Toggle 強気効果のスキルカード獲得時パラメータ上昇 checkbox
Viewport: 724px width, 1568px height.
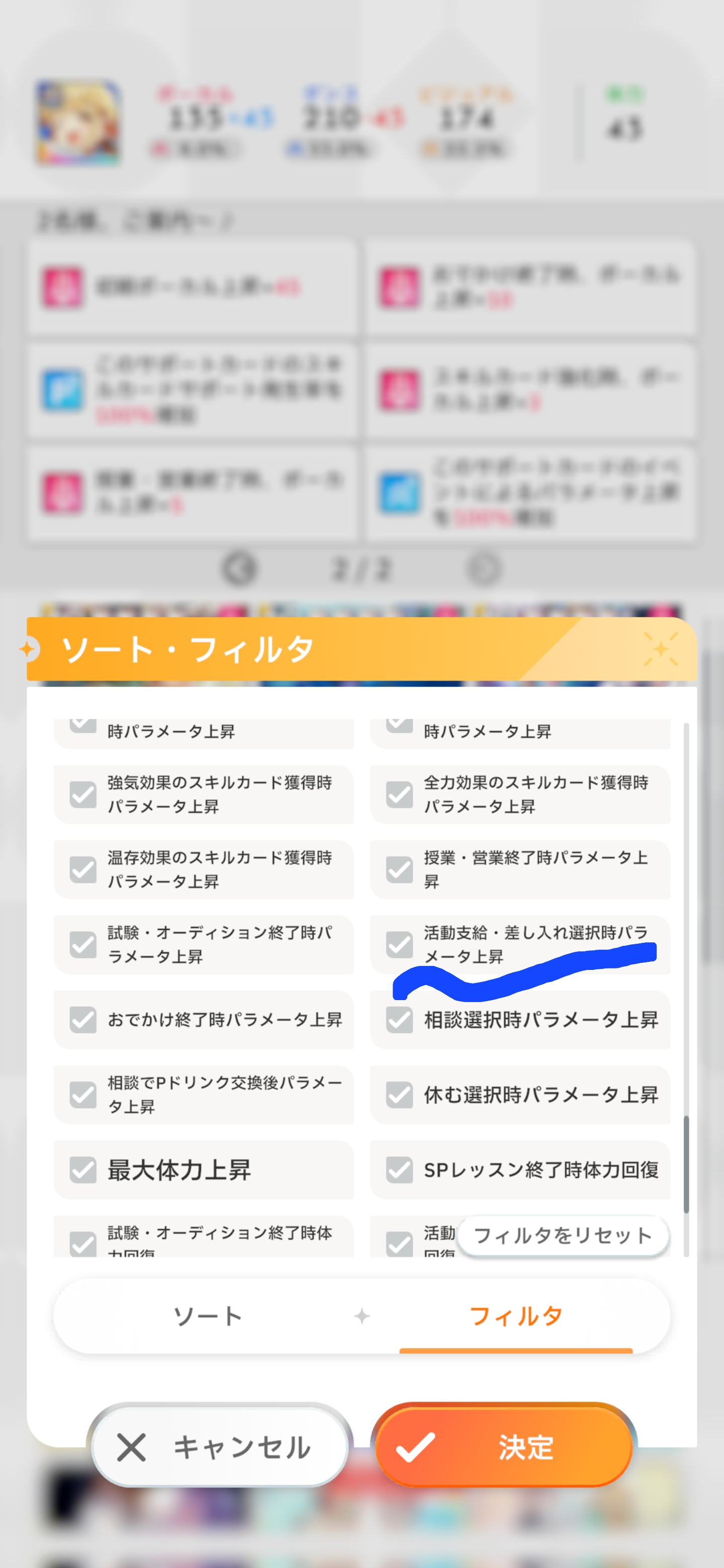tap(83, 795)
